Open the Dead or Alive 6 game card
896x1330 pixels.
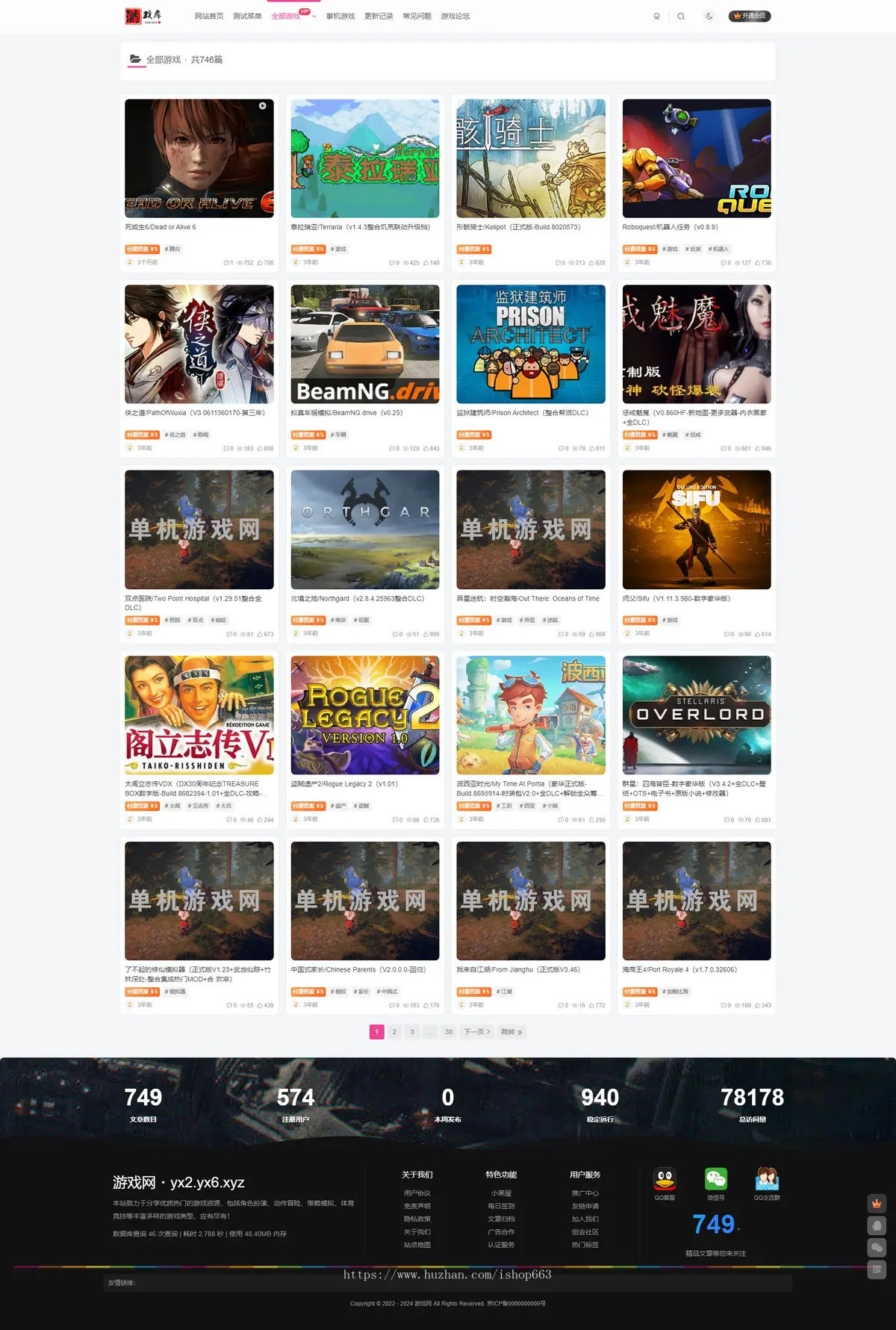199,158
